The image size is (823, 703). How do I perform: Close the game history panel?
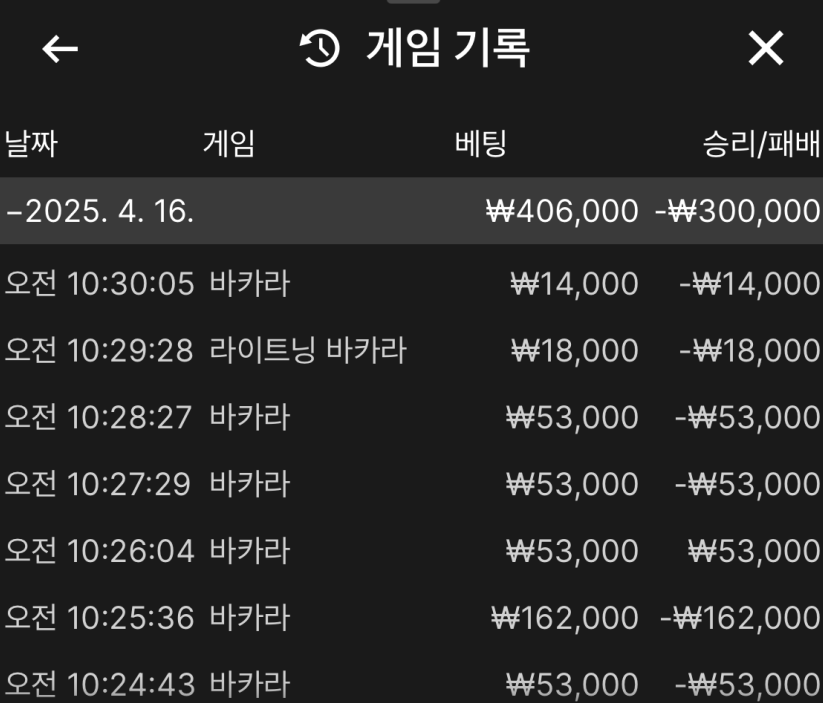coord(766,49)
